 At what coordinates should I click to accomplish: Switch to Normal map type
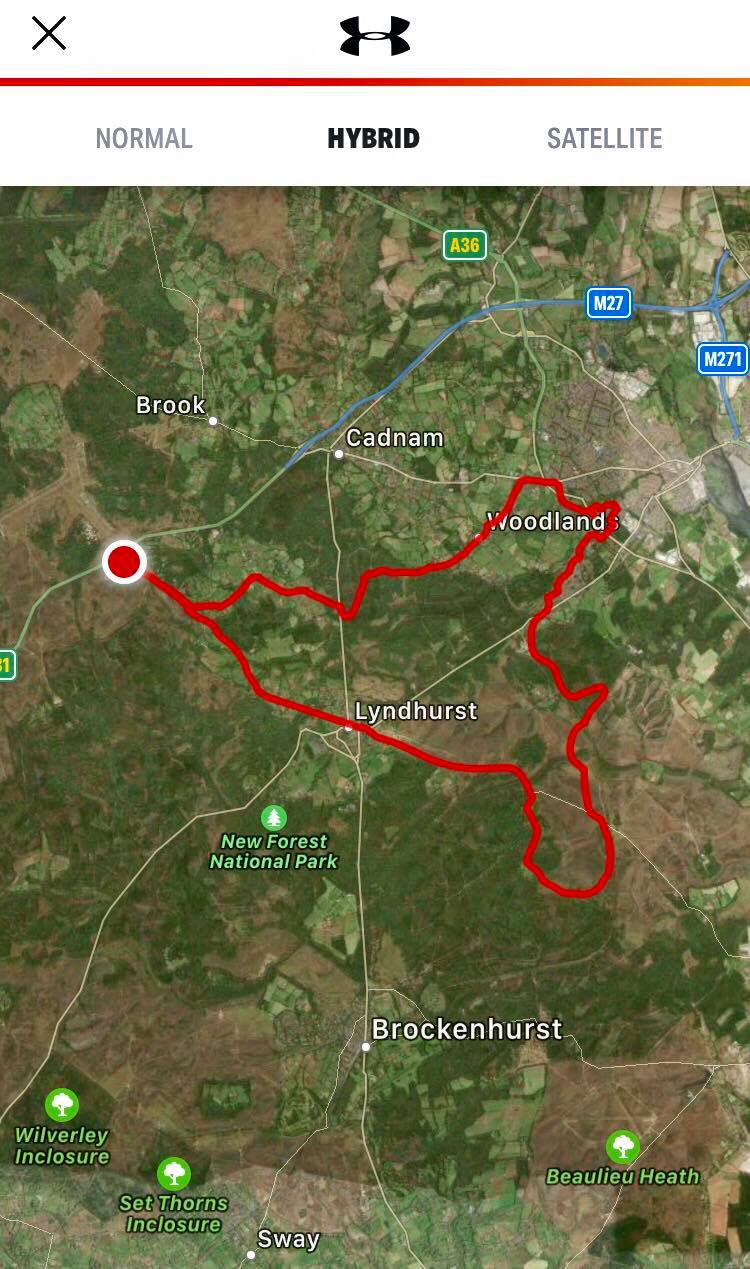(144, 138)
